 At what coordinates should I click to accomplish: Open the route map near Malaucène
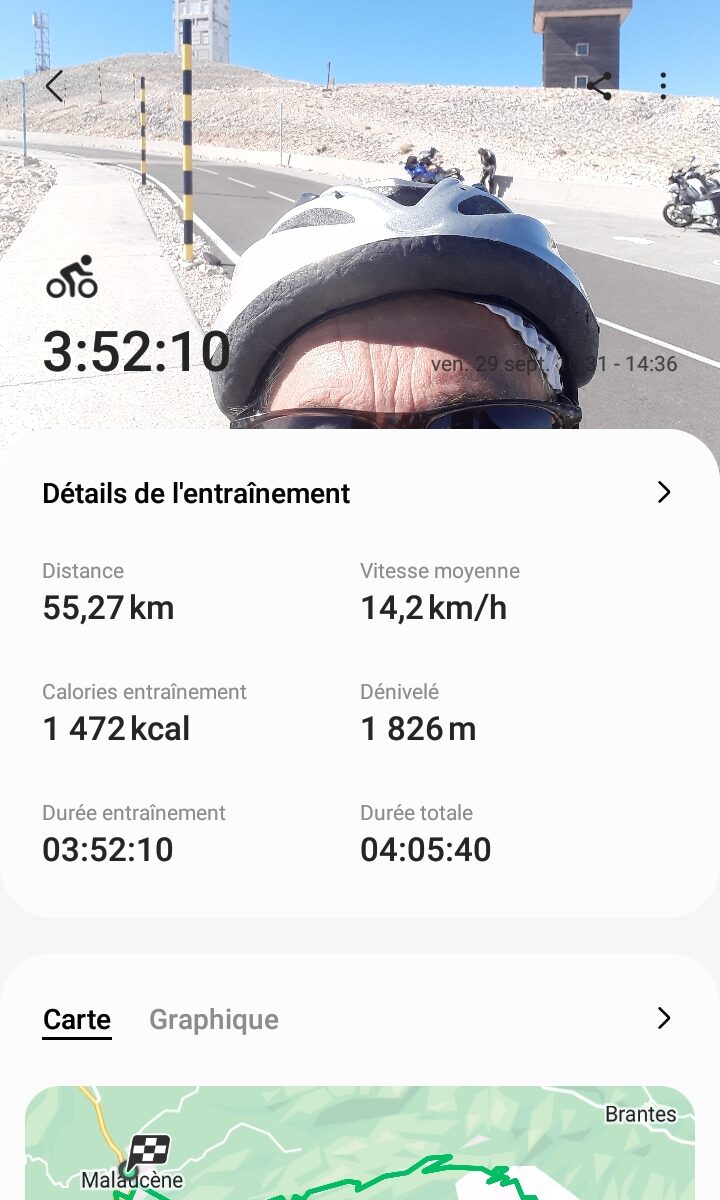(360, 1143)
